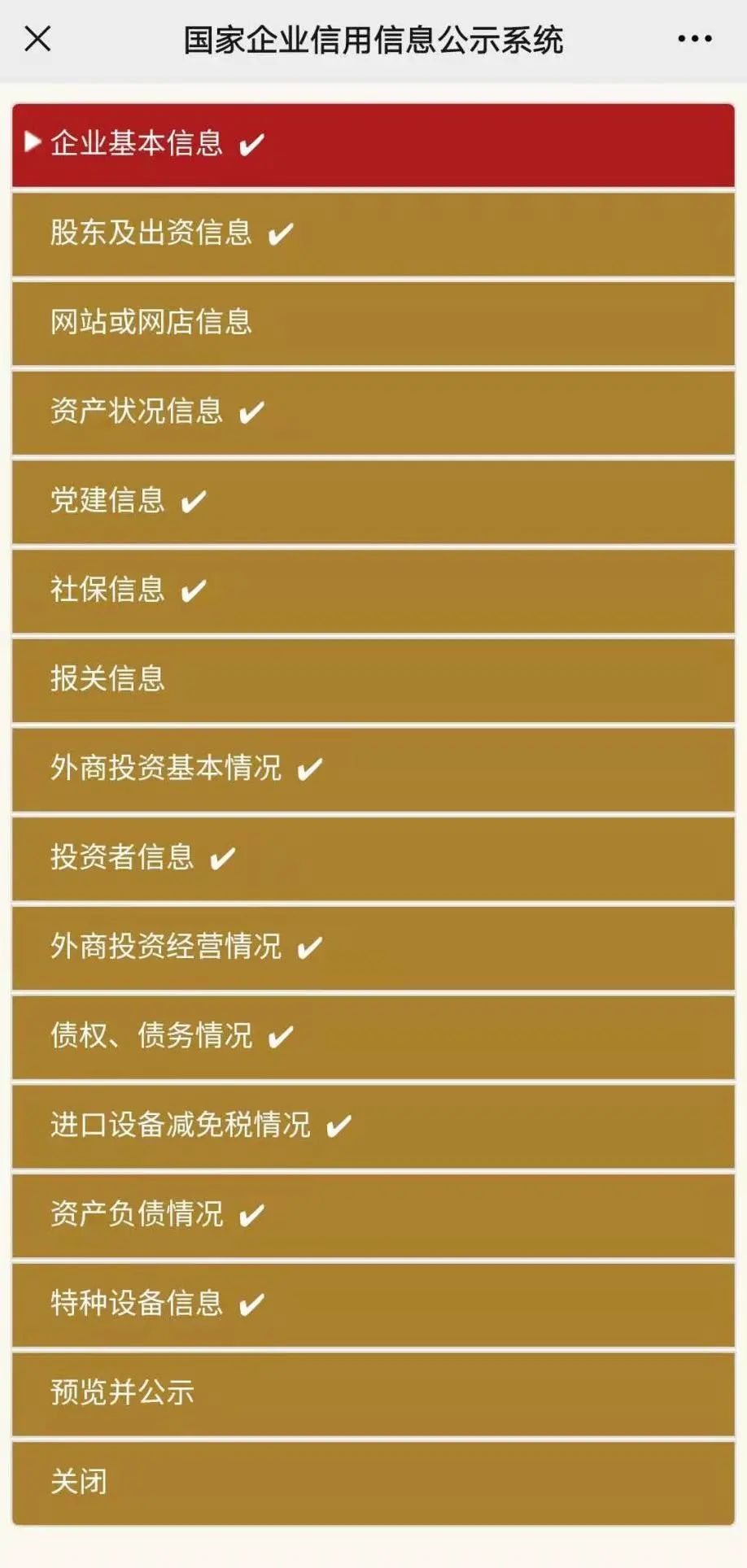
Task: Open the three-dot overflow menu
Action: pos(695,38)
